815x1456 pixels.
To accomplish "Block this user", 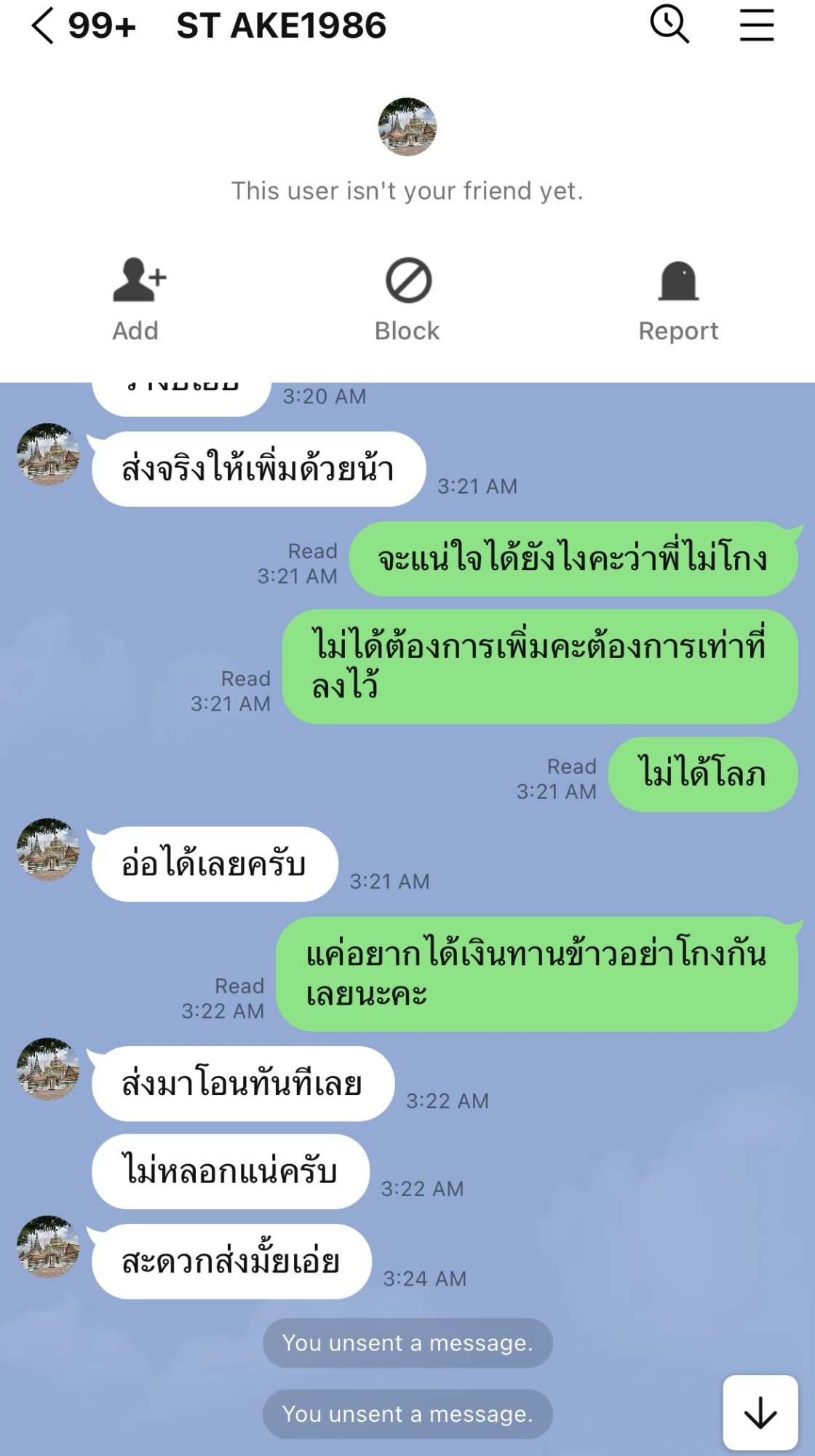I will click(407, 299).
